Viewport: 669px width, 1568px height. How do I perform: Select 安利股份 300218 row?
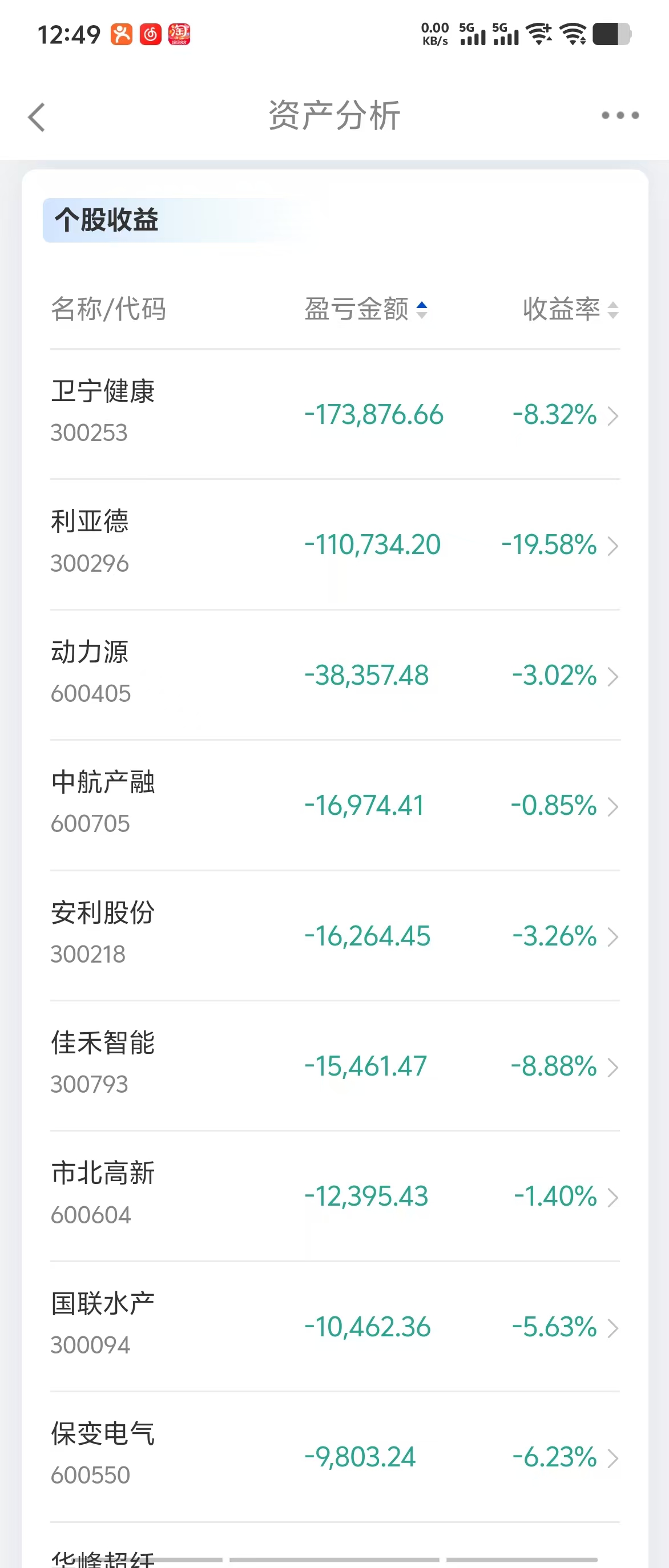click(x=335, y=935)
